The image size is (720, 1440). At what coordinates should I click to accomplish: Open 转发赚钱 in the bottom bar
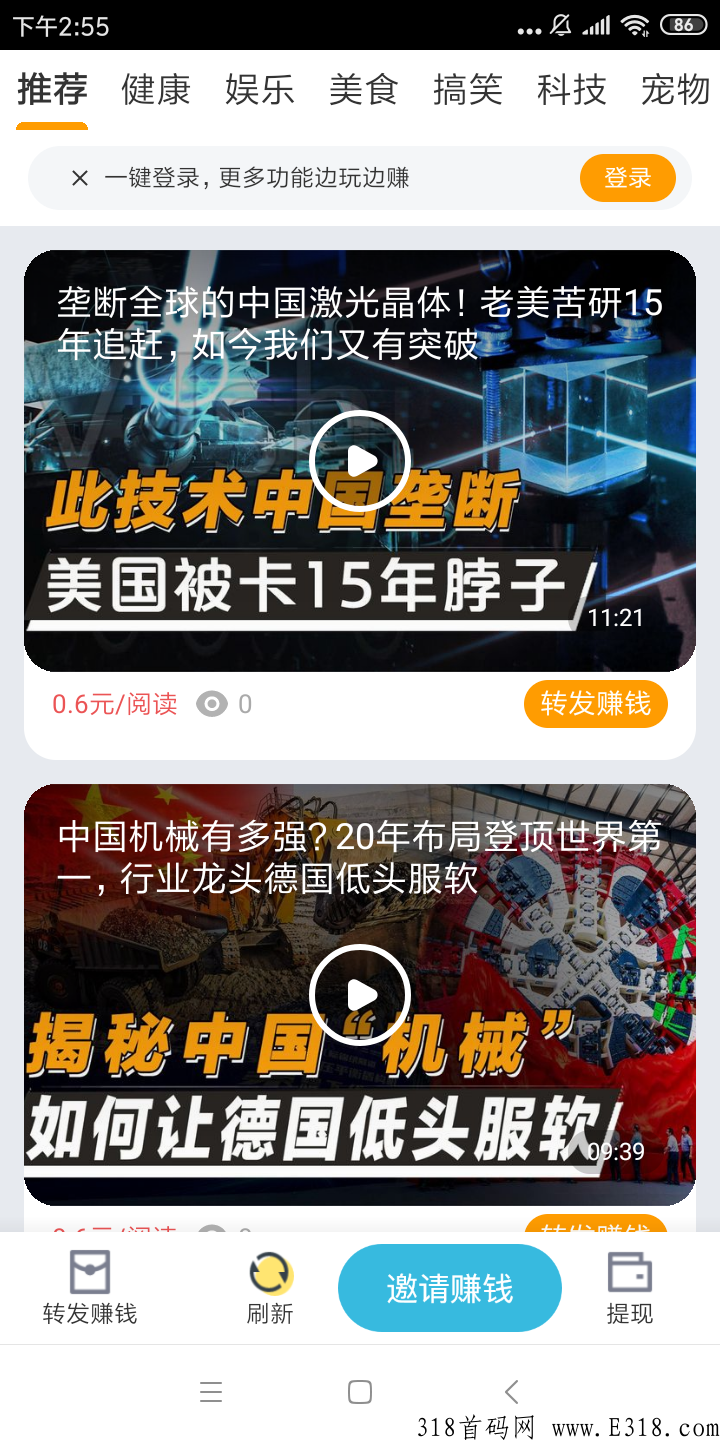pyautogui.click(x=90, y=1289)
